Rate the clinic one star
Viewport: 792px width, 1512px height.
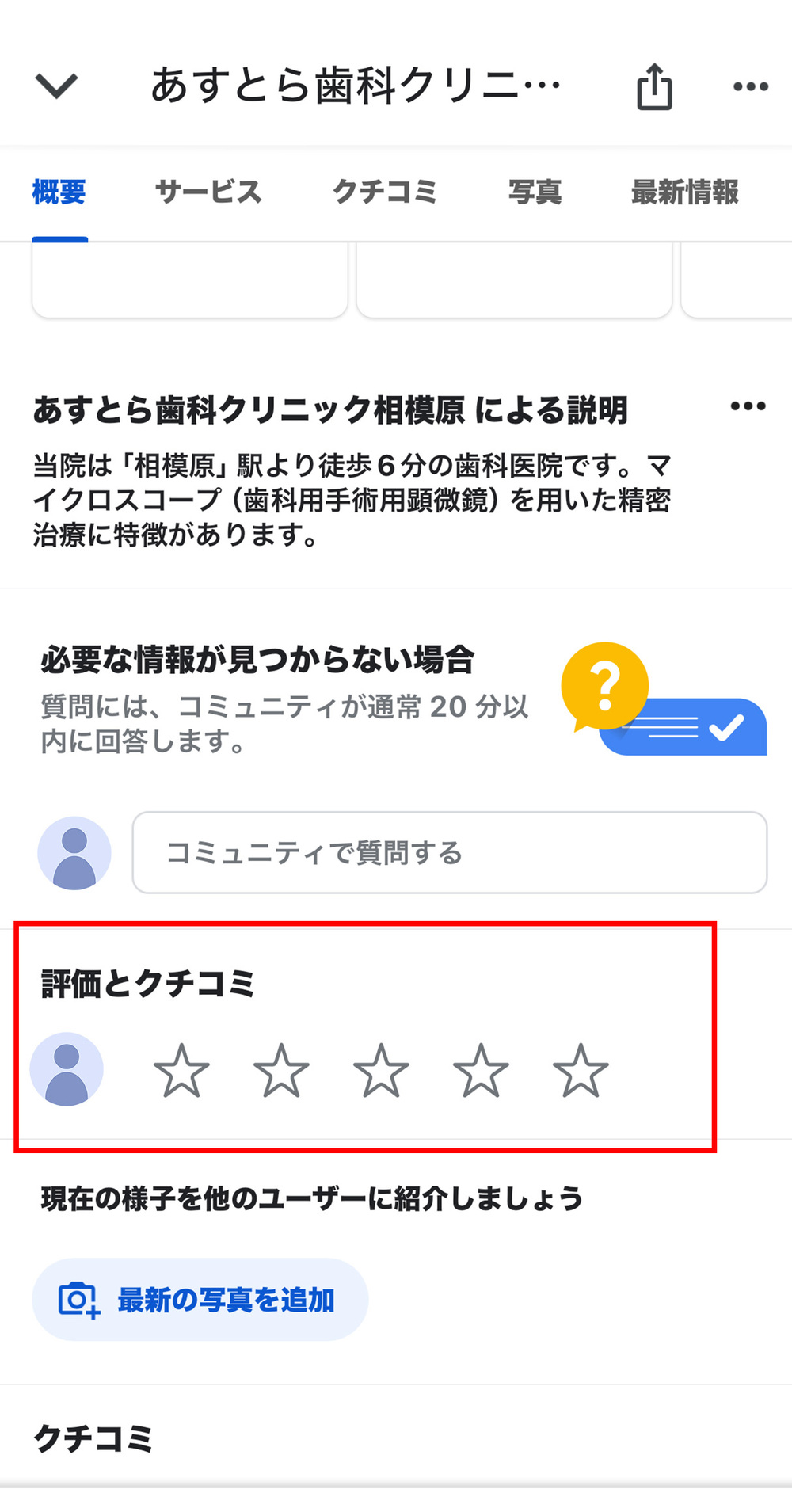pos(181,1071)
